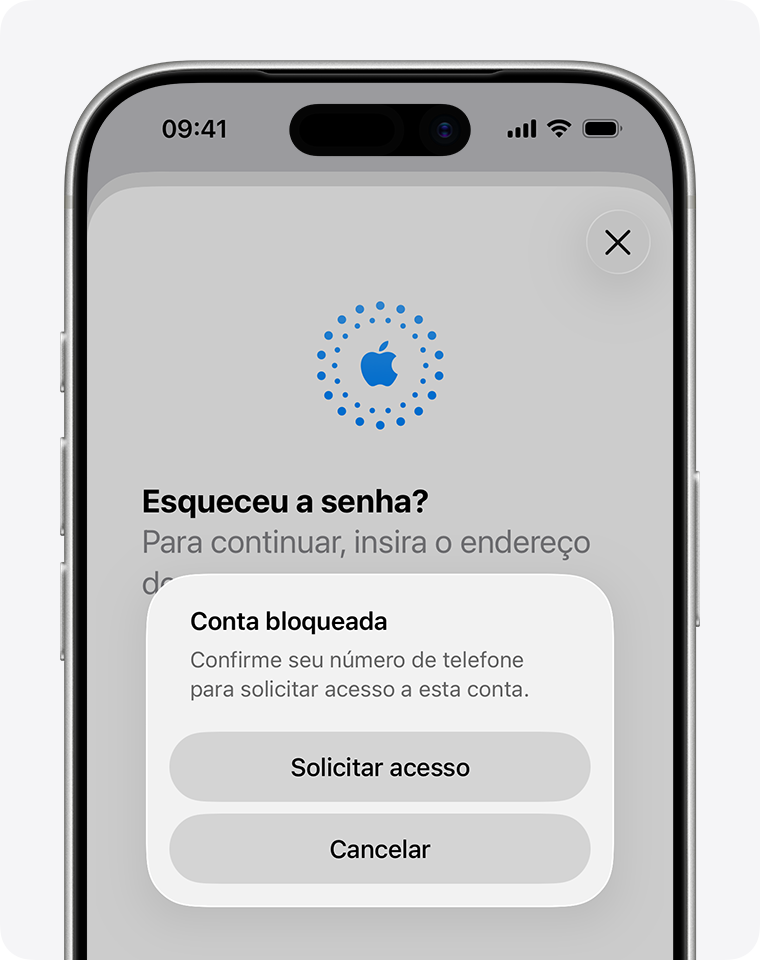Tap the clock showing 09:41
760x960 pixels.
click(196, 128)
